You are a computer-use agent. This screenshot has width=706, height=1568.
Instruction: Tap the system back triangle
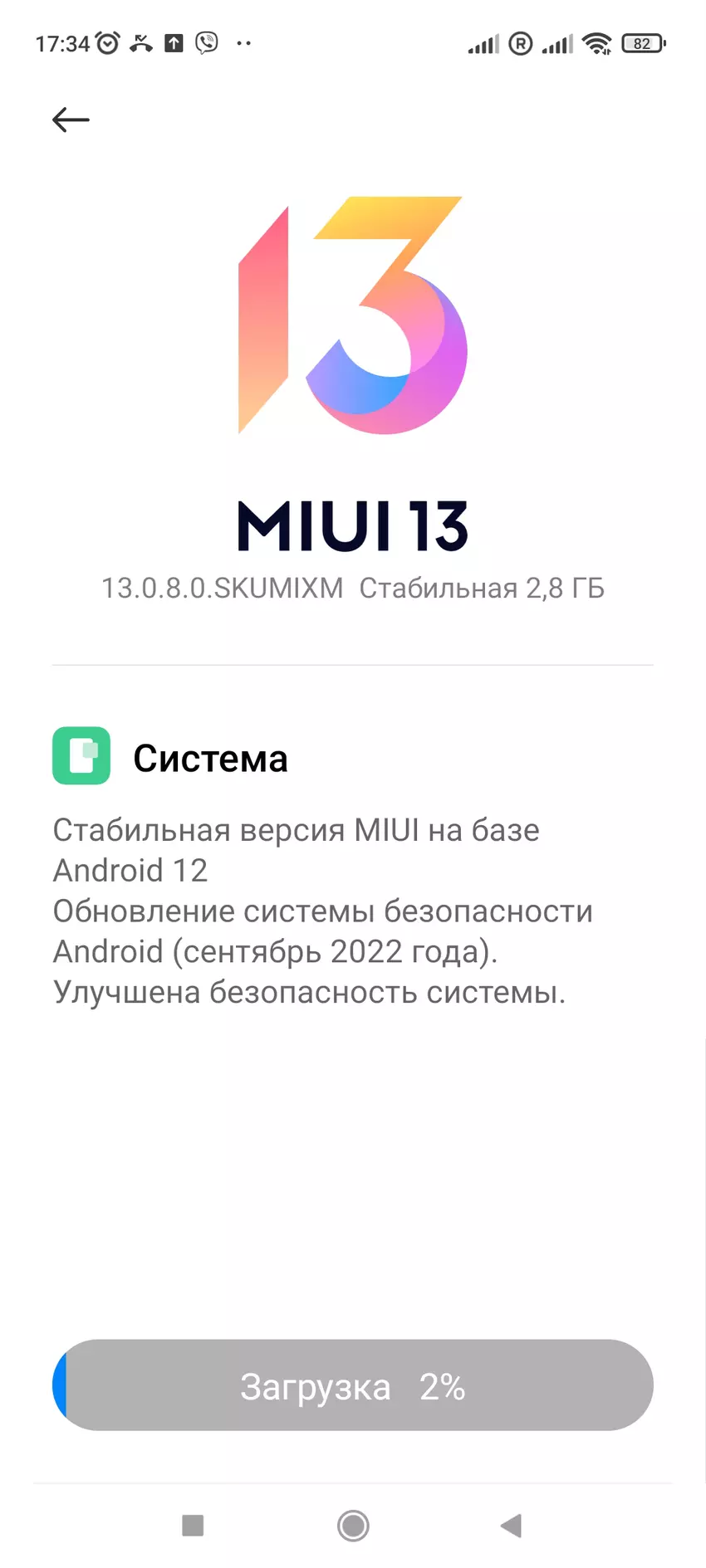(x=511, y=1525)
